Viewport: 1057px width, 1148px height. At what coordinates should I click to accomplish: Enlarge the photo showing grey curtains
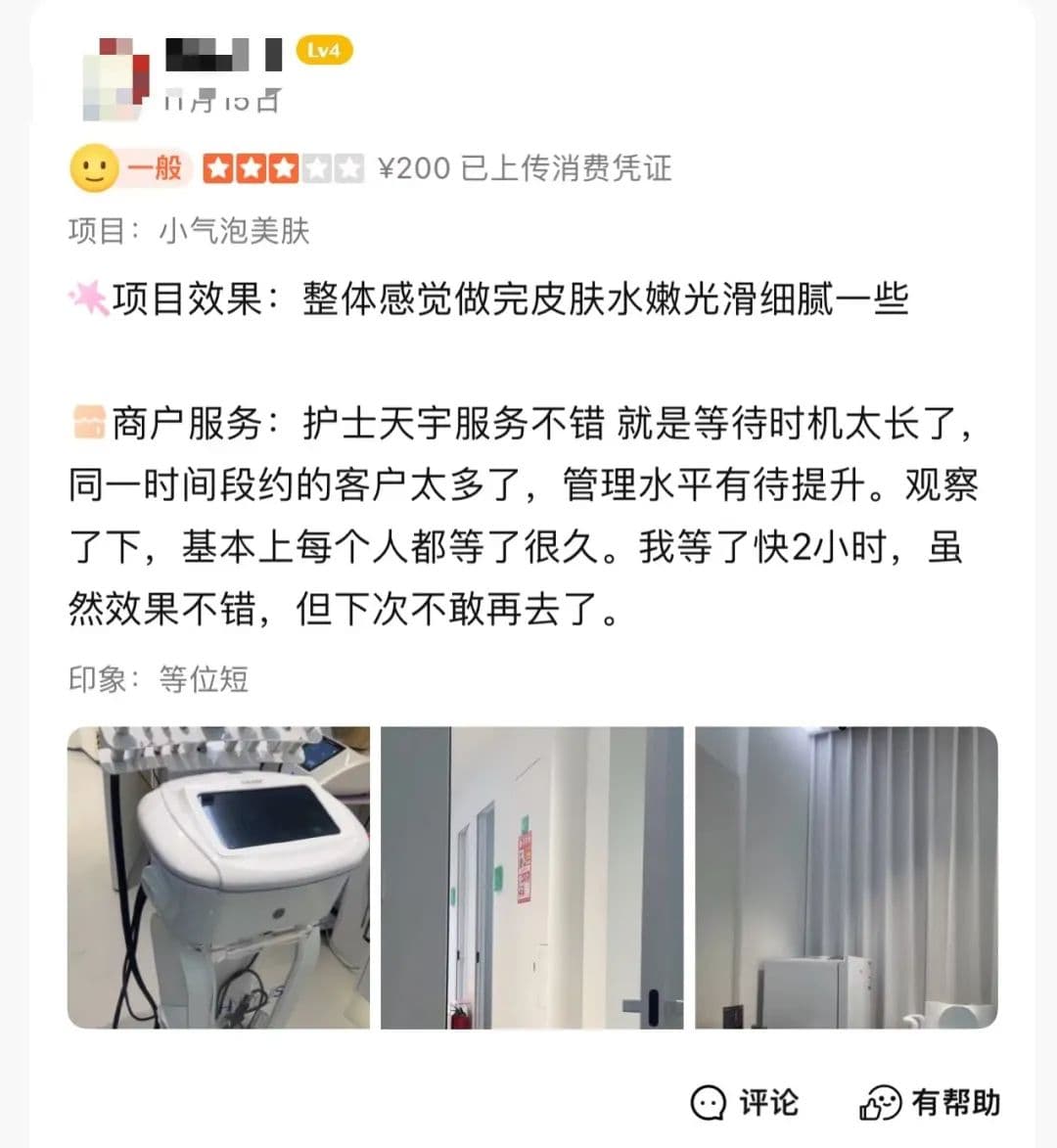pos(846,877)
